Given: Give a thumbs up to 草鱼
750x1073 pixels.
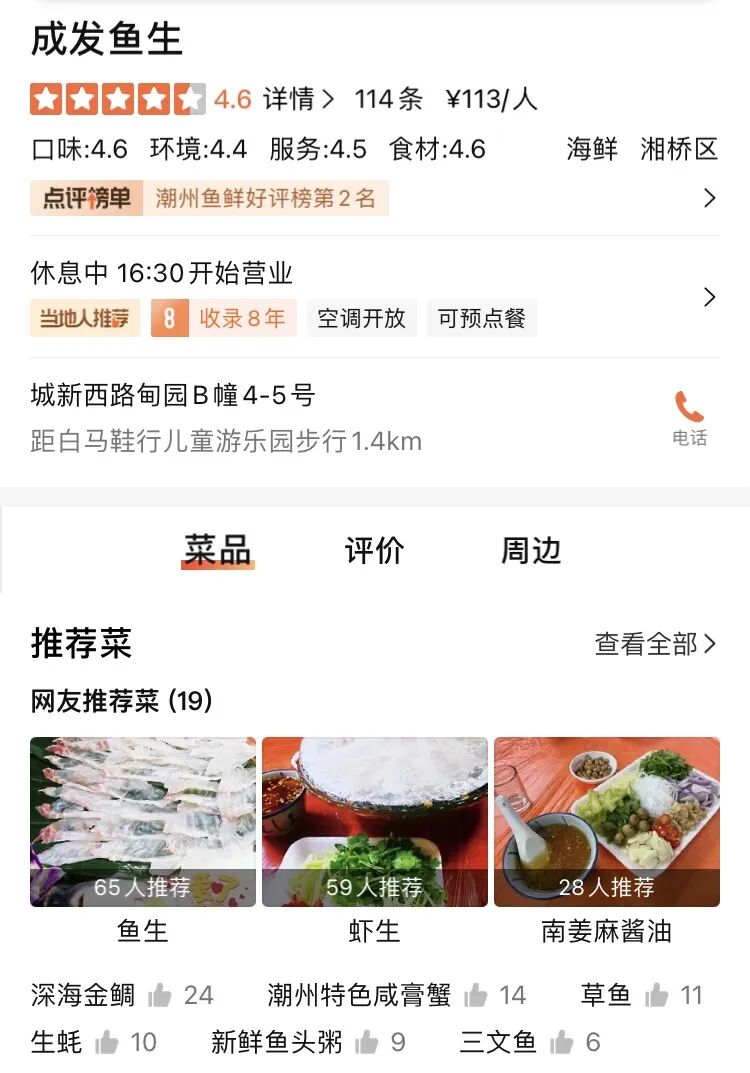Looking at the screenshot, I should click(656, 995).
